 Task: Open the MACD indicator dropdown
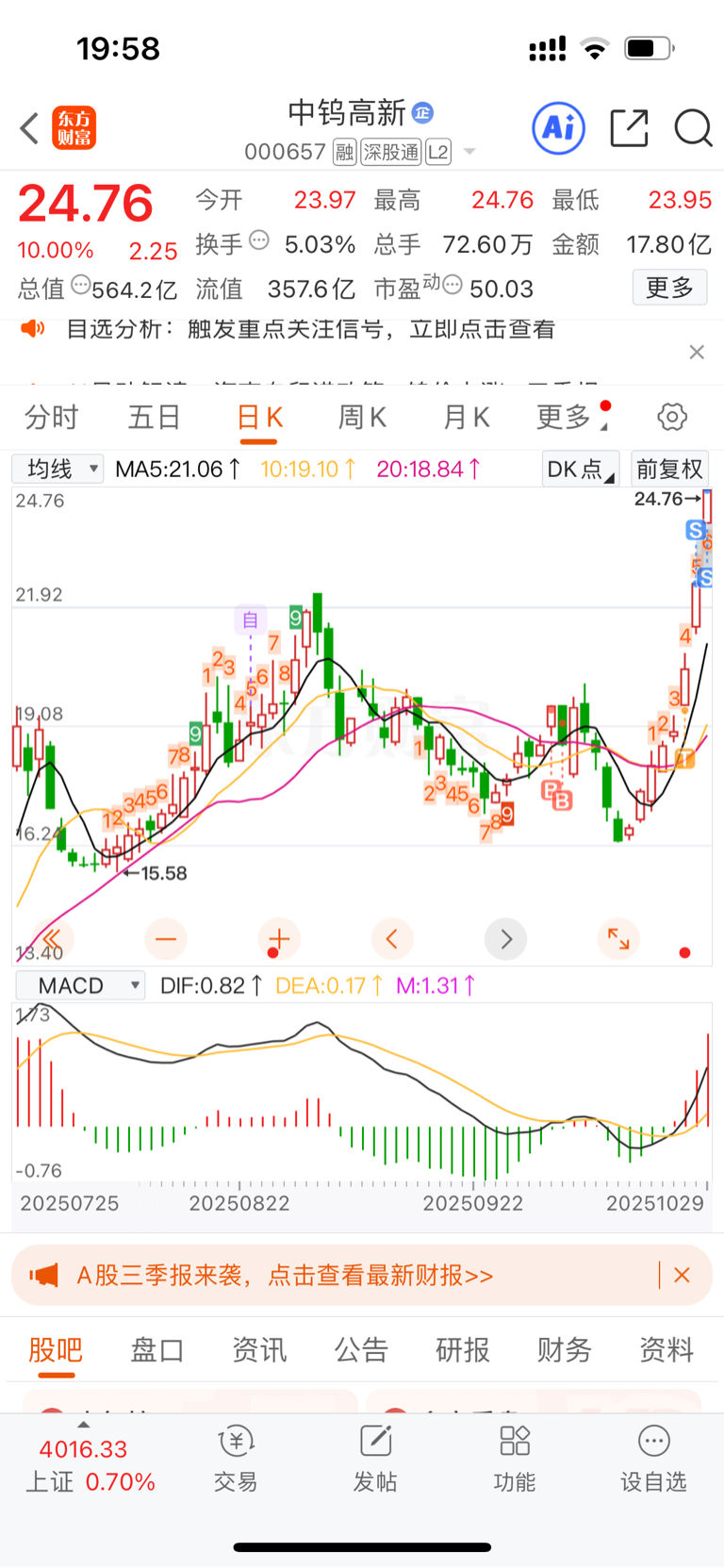(x=81, y=986)
